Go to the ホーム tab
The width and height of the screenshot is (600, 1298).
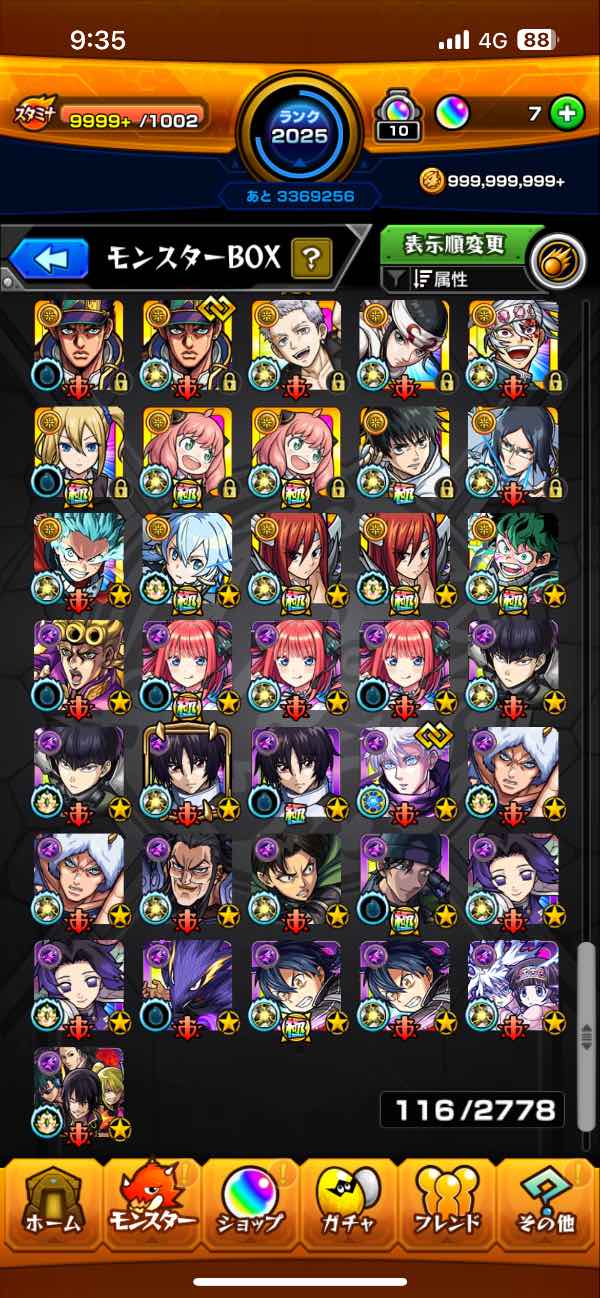(50, 1202)
